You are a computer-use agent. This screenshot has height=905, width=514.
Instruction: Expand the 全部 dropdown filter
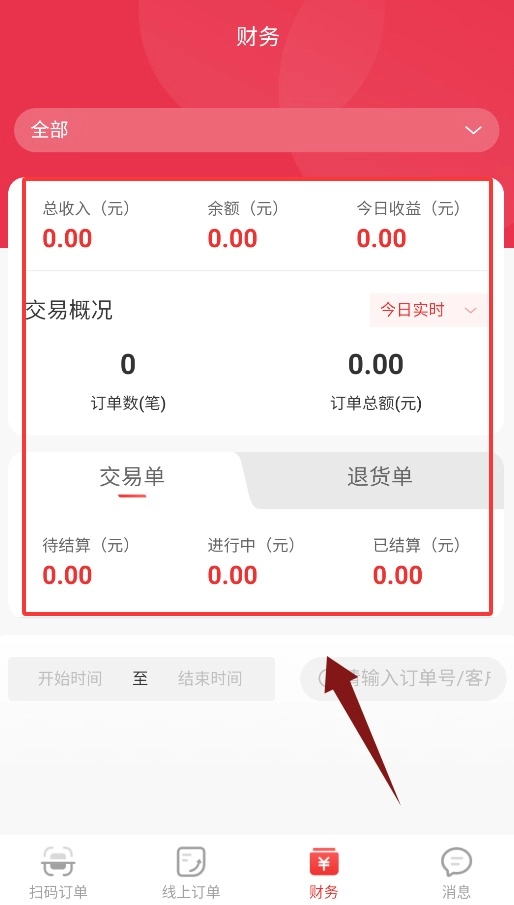(256, 130)
